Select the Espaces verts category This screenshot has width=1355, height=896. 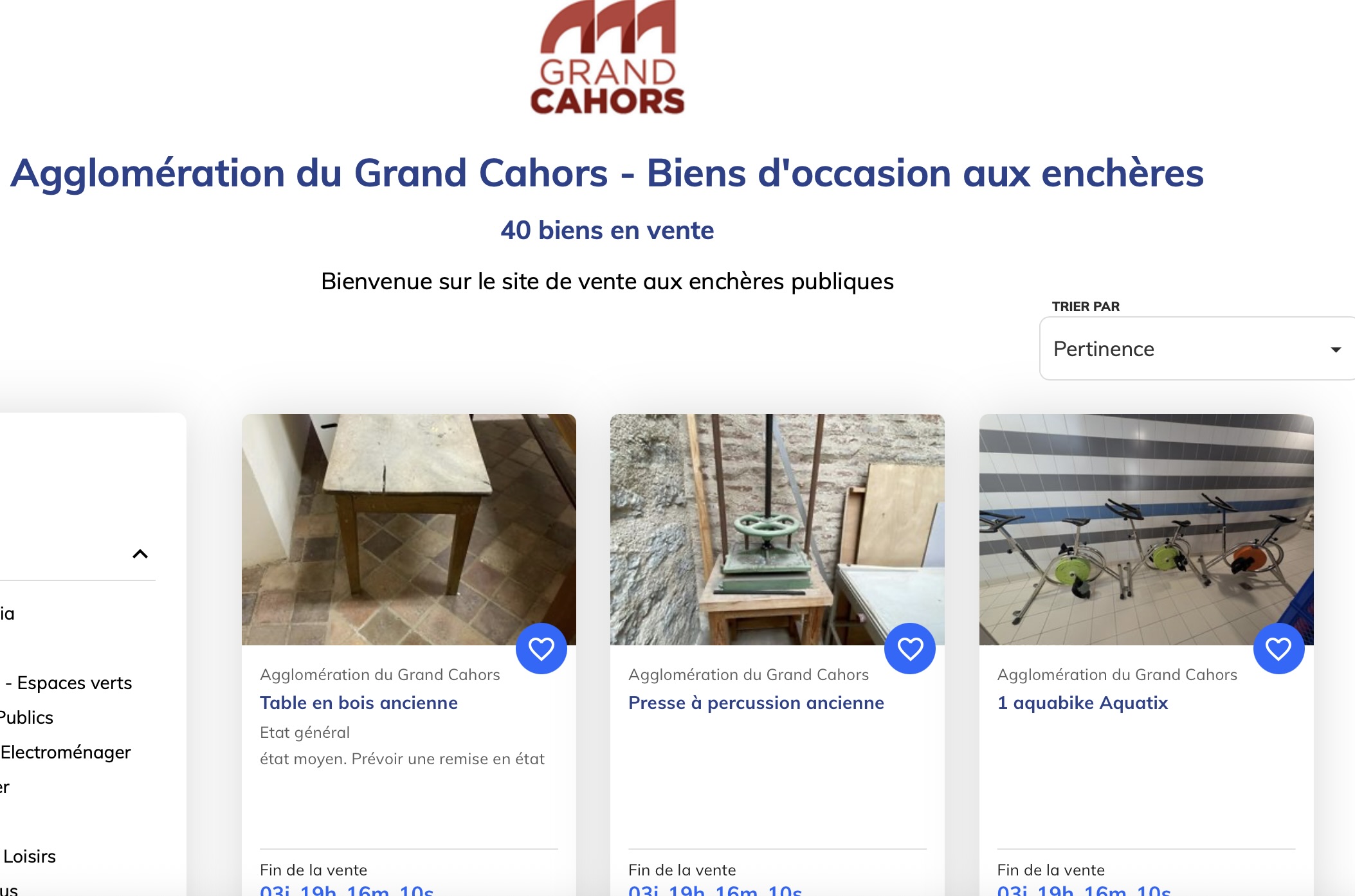(73, 683)
